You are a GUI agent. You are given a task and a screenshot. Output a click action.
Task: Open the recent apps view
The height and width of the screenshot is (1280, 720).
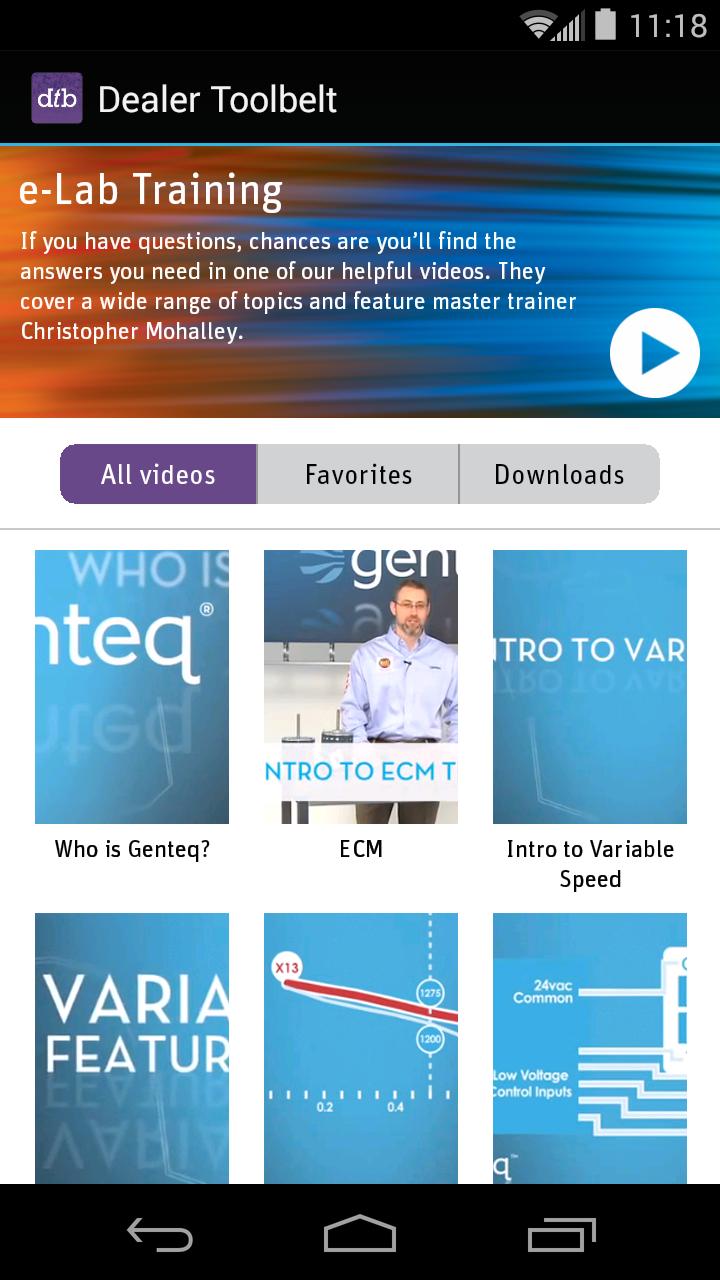tap(561, 1234)
